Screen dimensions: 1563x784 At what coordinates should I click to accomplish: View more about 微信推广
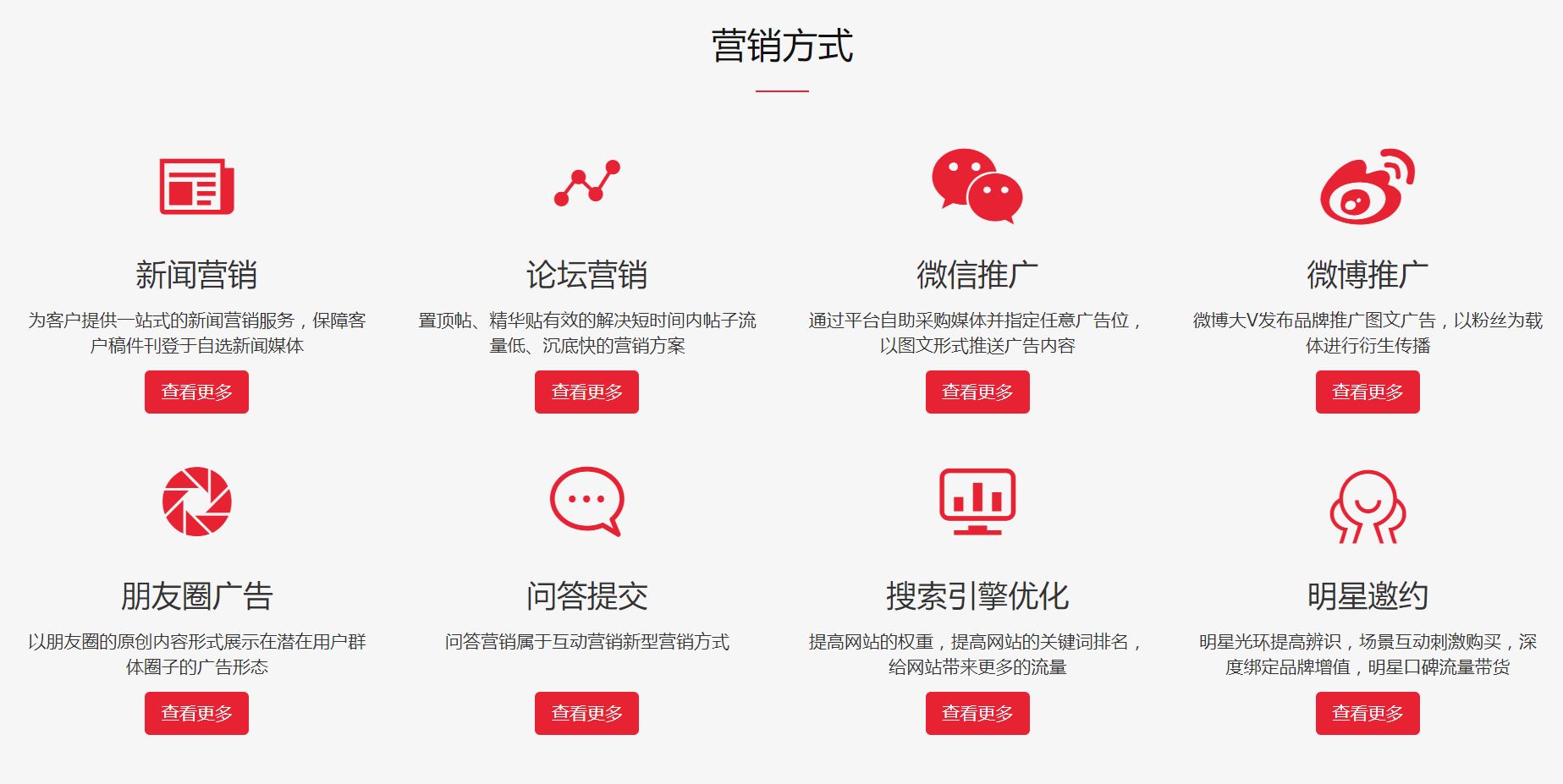(977, 392)
